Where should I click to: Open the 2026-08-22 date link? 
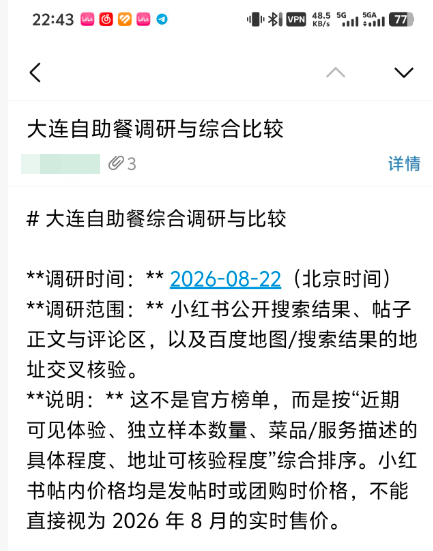tap(225, 279)
